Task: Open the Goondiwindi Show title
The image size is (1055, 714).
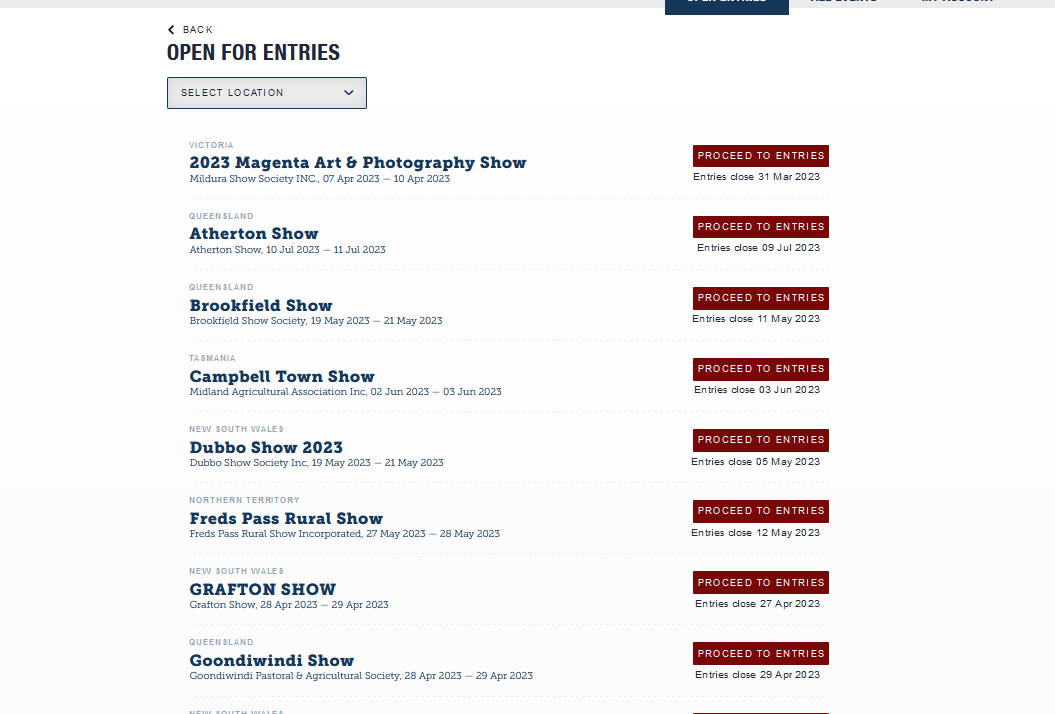Action: coord(271,660)
